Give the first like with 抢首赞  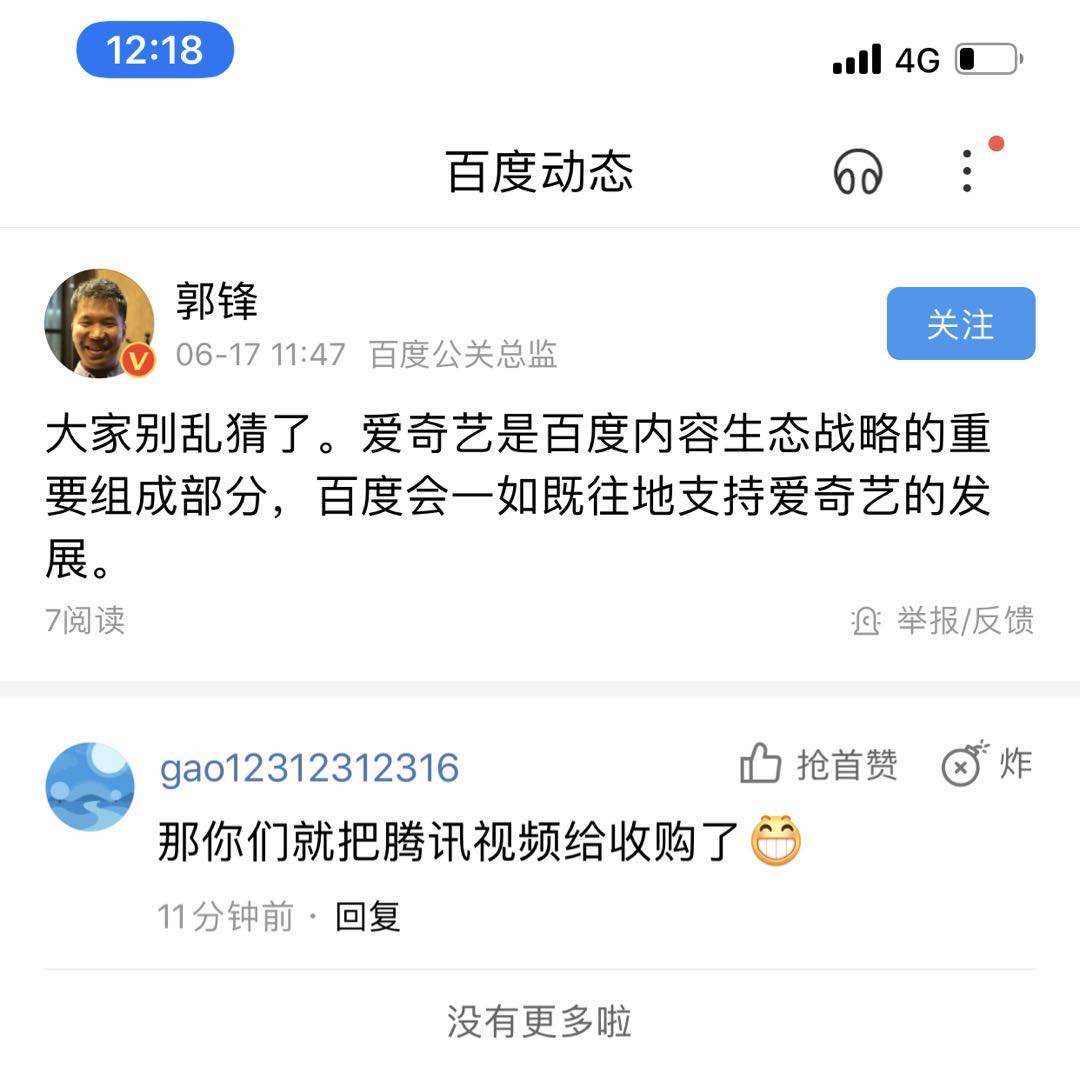tap(819, 765)
